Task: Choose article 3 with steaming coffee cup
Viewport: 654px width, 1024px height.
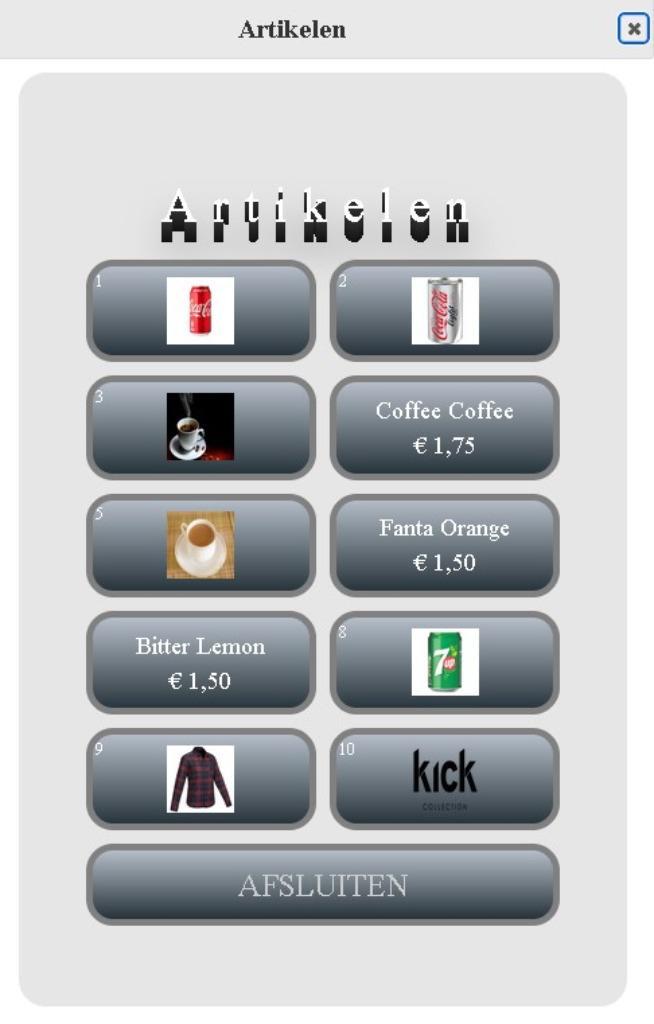Action: [201, 427]
